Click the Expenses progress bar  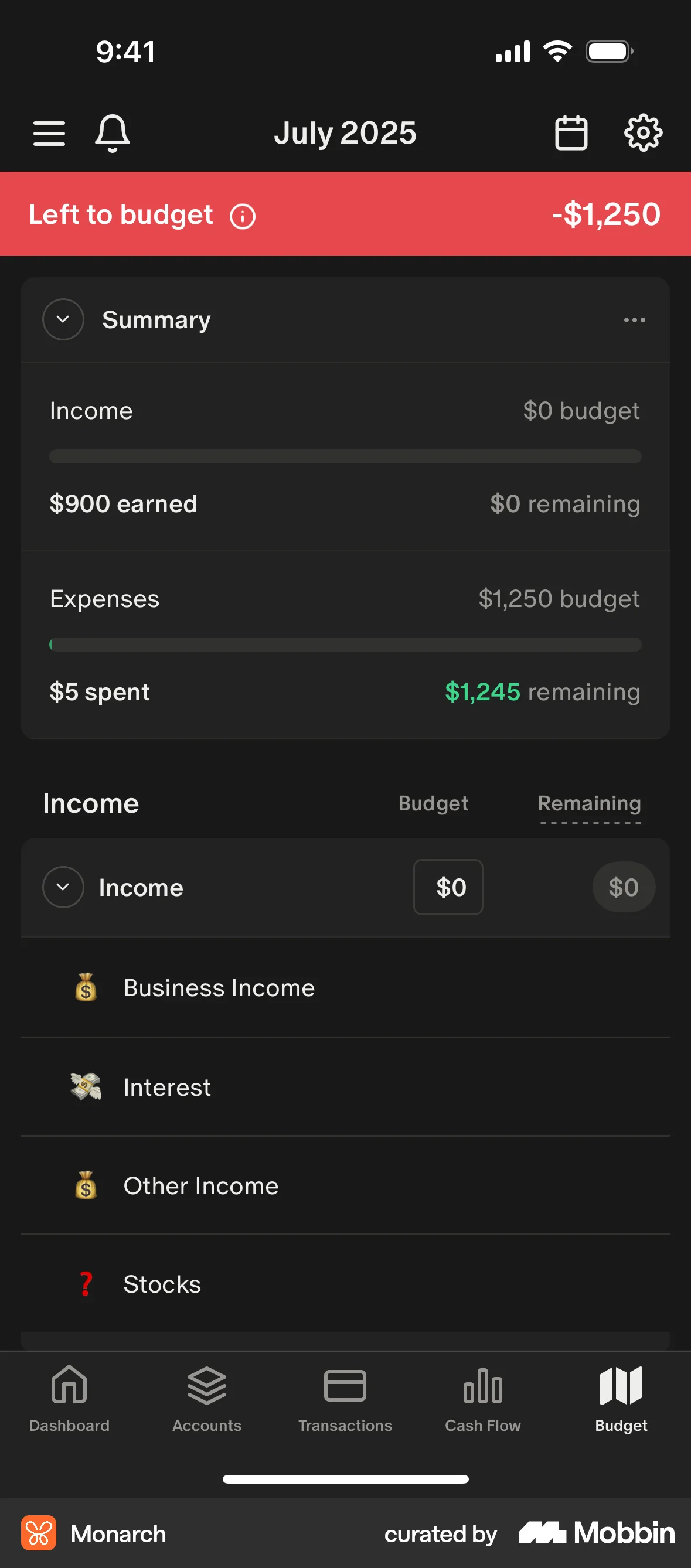click(345, 644)
